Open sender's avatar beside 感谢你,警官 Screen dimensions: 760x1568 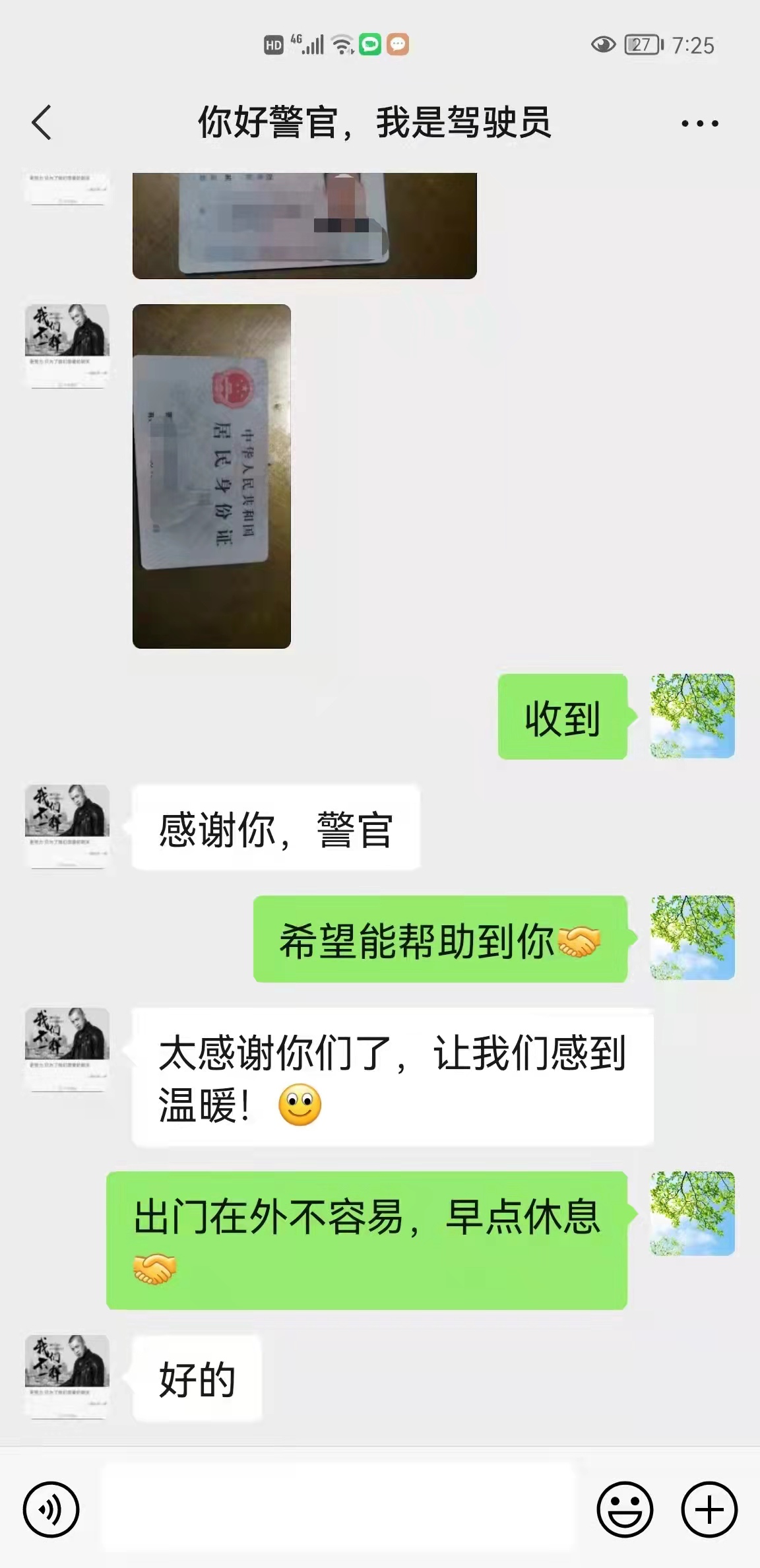pyautogui.click(x=67, y=826)
